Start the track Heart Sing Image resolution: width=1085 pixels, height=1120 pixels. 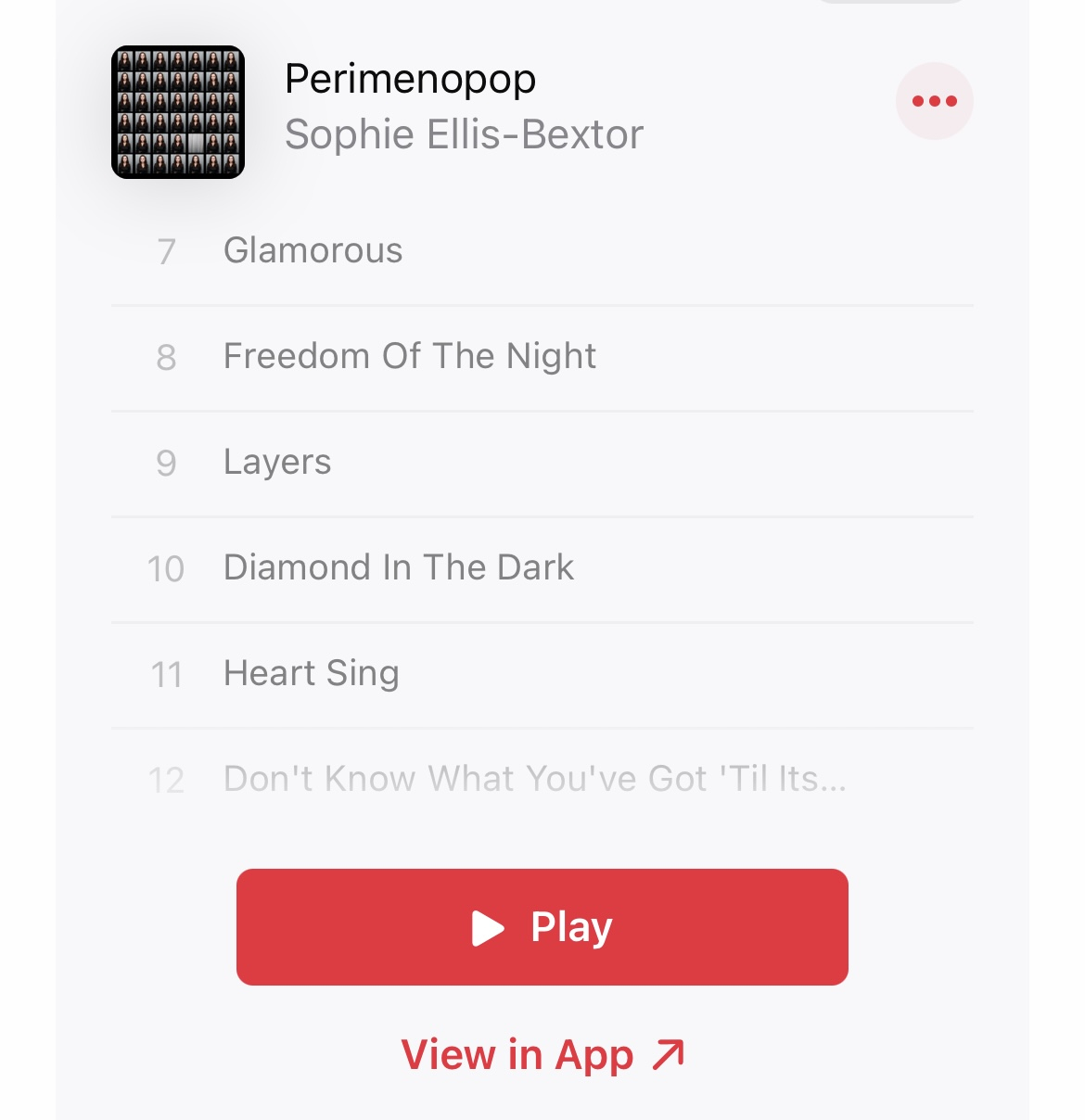pyautogui.click(x=311, y=674)
